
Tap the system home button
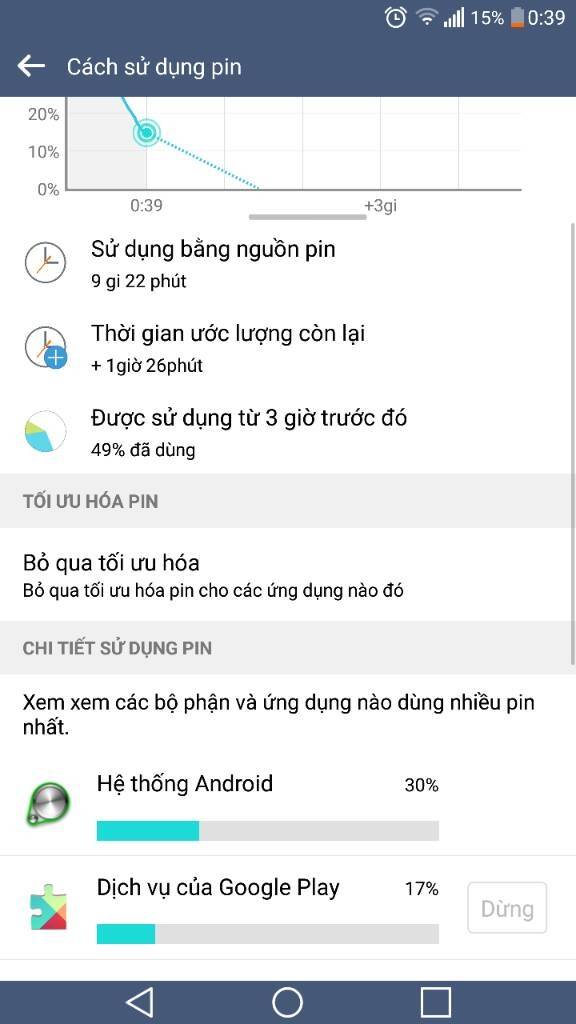point(287,1002)
